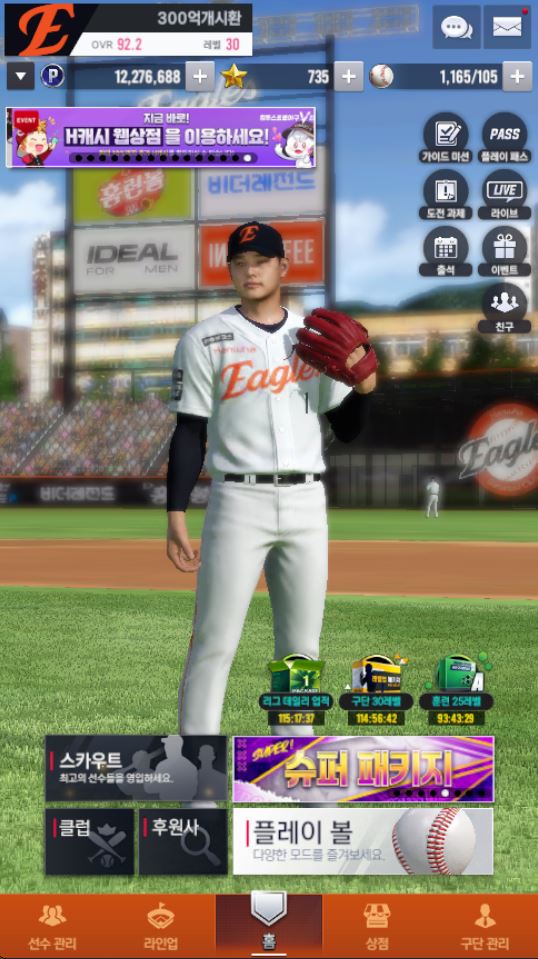
Task: Open the 슈퍼 패키지 banner
Action: (x=363, y=769)
